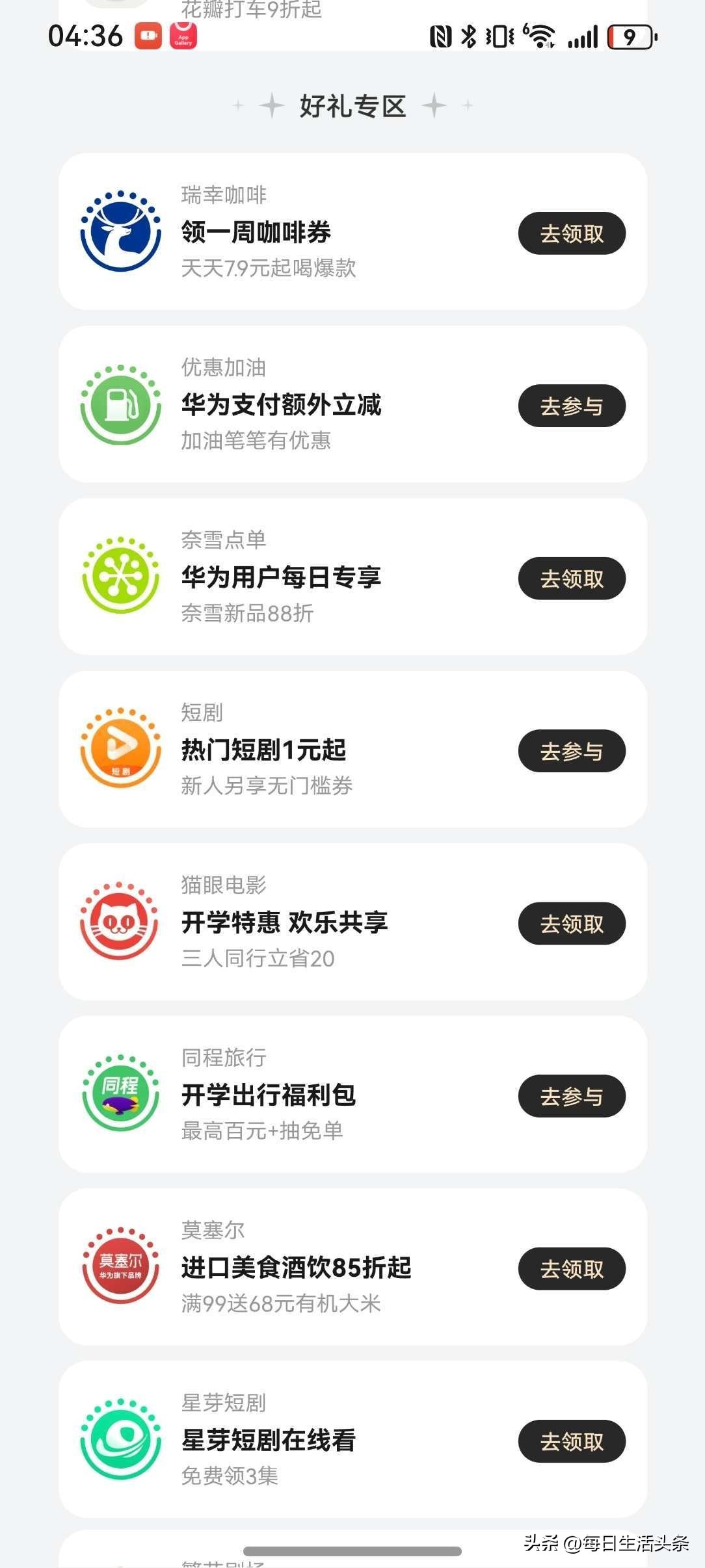Join the 热门短剧1元起 promotion

click(572, 751)
